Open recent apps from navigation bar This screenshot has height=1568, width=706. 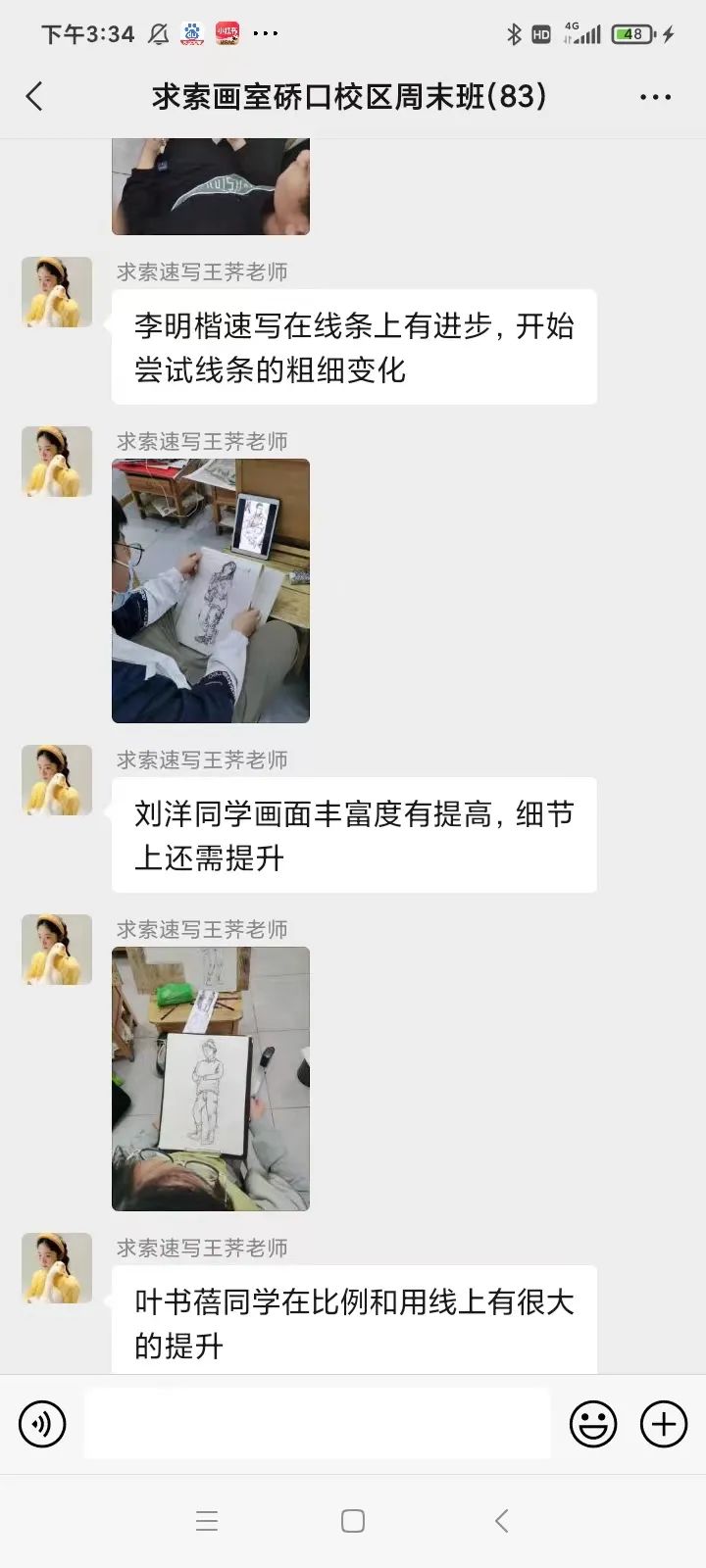[207, 1521]
